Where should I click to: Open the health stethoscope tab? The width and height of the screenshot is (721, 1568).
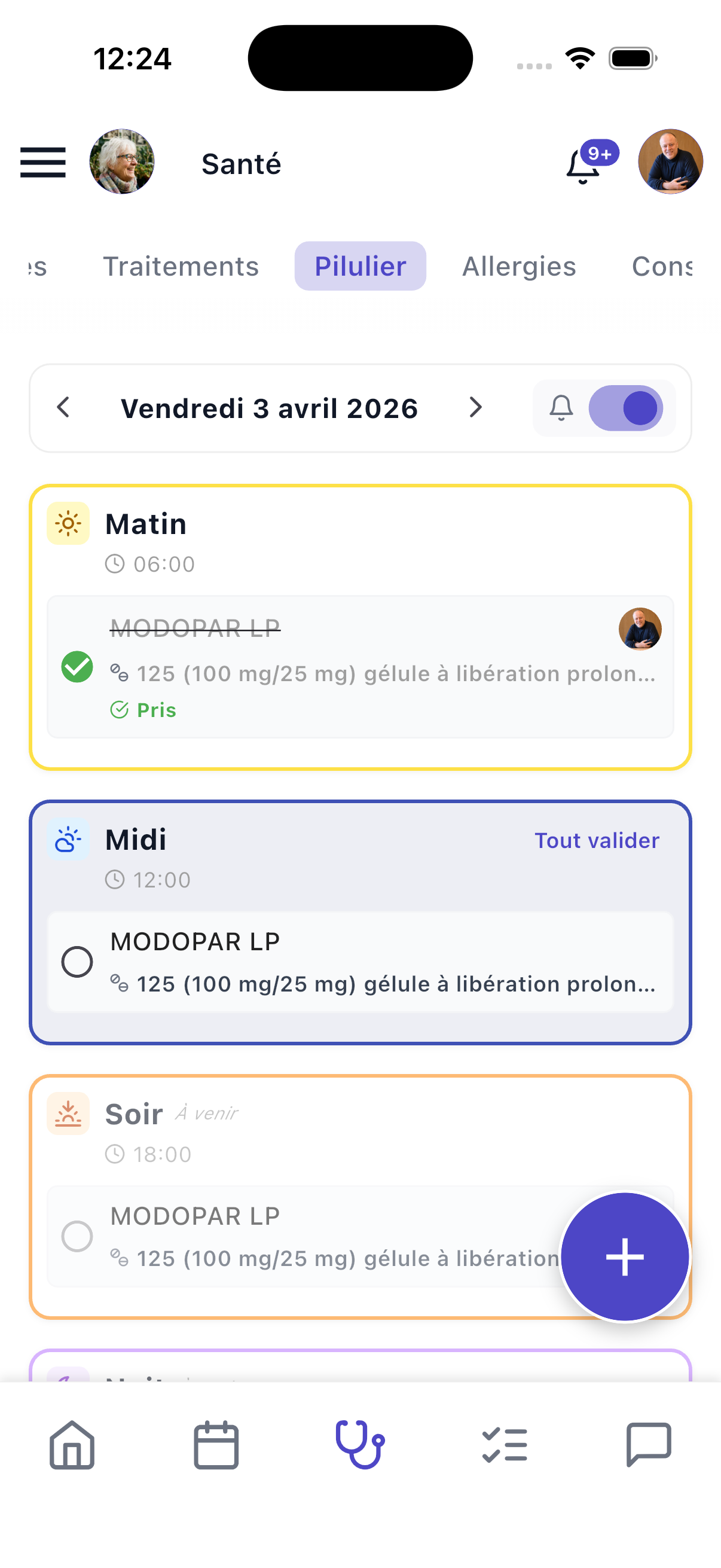[x=360, y=1444]
